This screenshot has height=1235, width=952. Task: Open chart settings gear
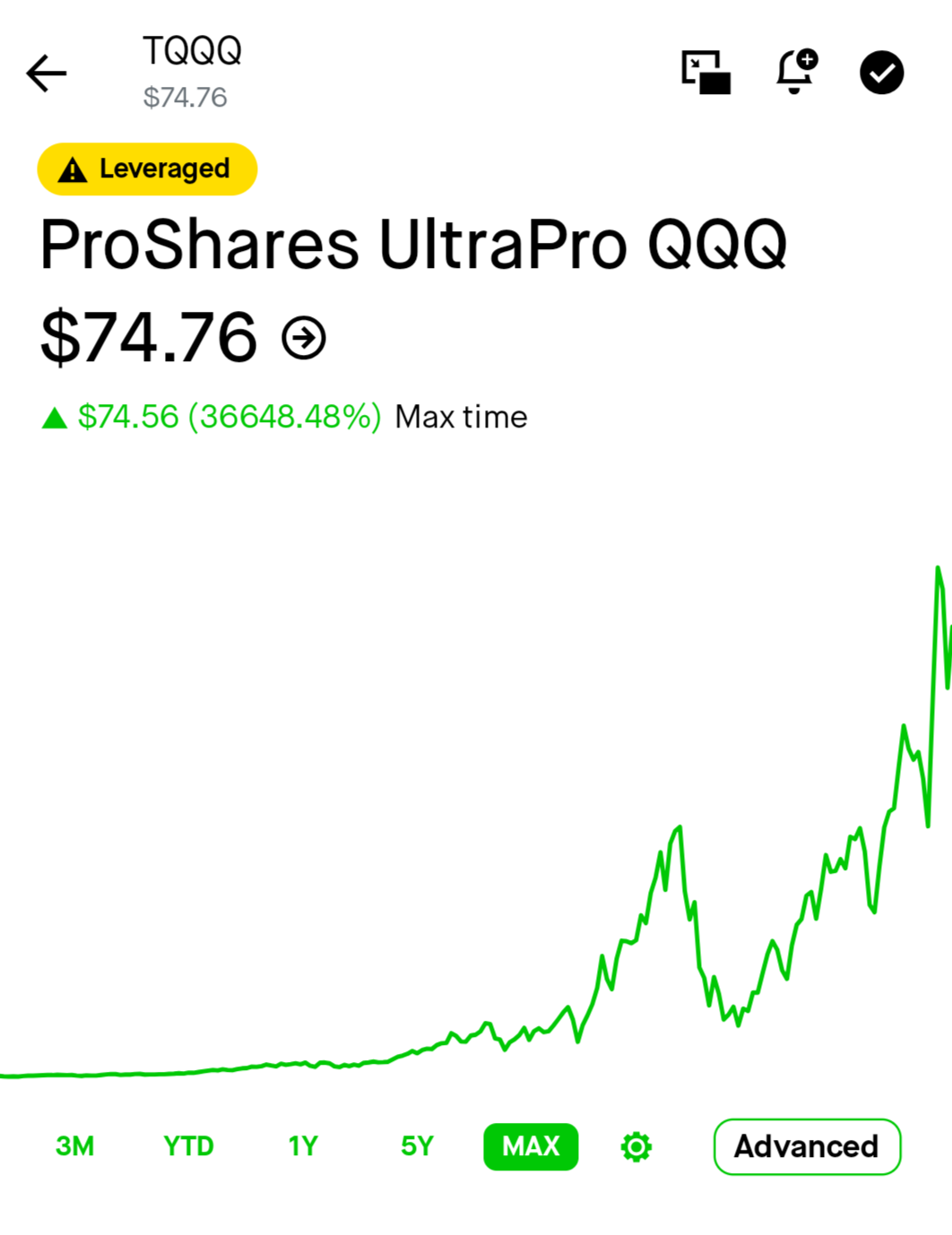pos(636,1146)
